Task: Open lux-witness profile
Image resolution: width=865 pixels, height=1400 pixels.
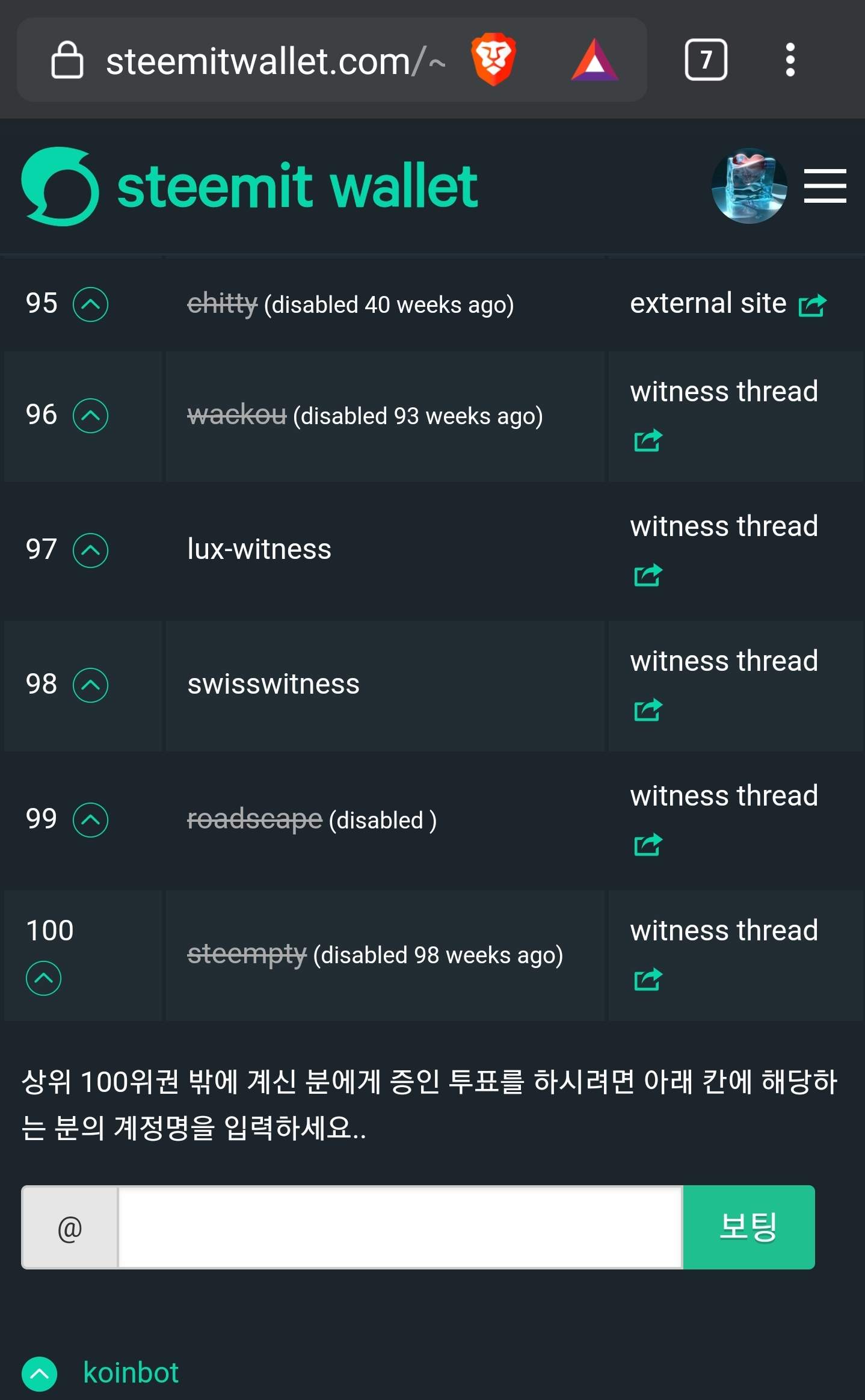Action: pyautogui.click(x=259, y=549)
